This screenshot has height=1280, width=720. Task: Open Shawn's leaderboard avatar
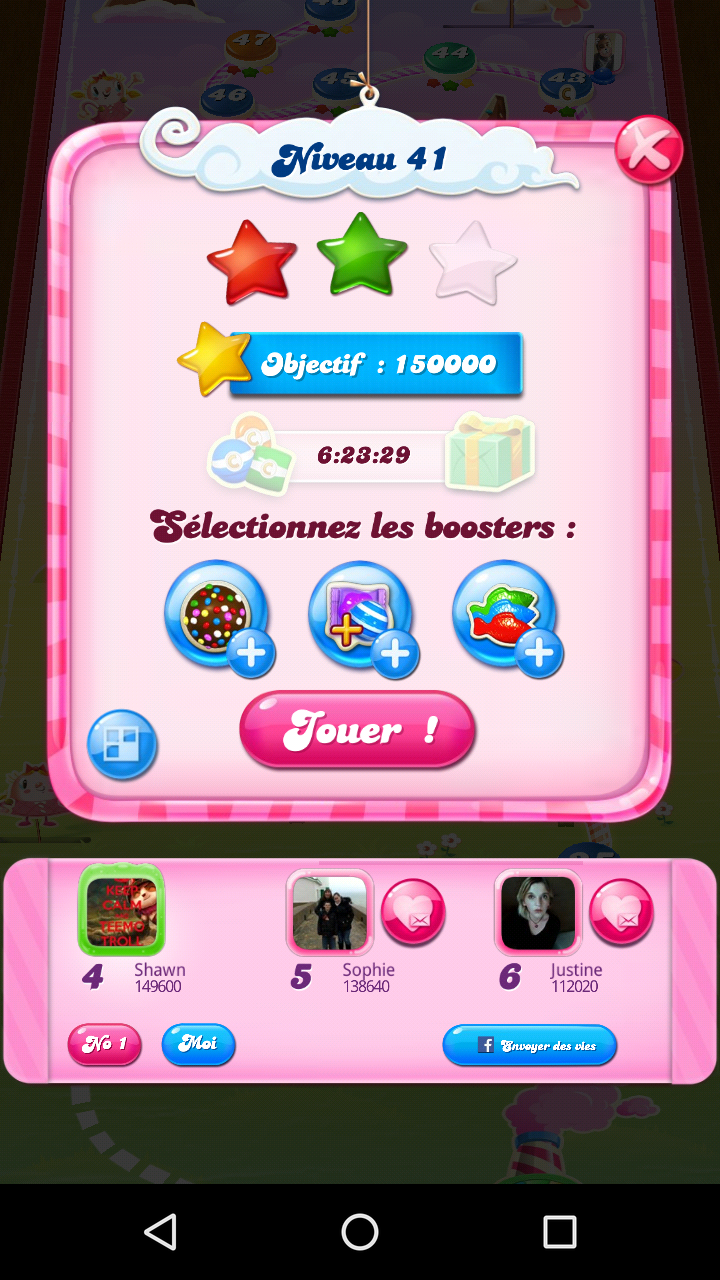[x=121, y=911]
